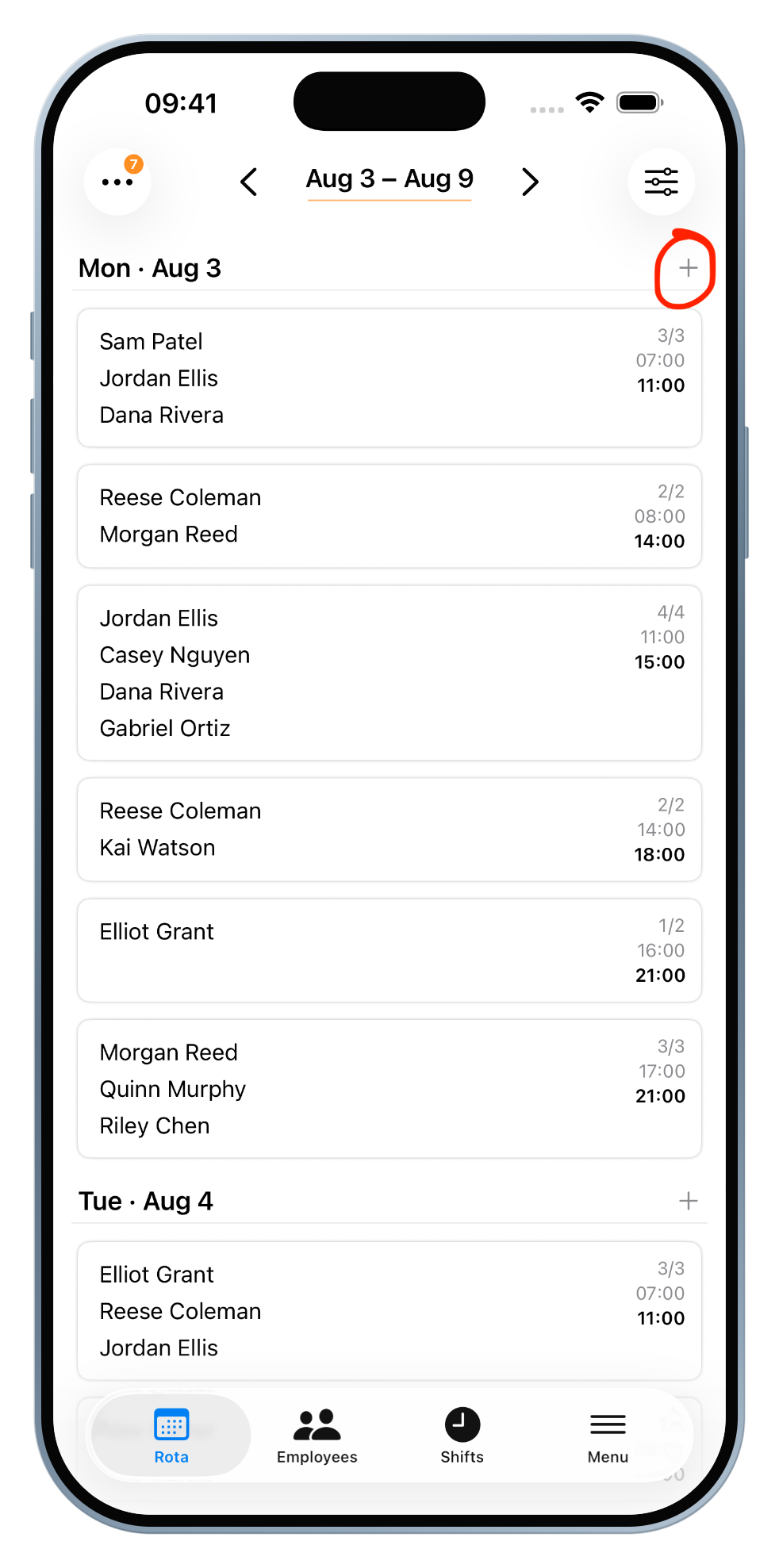Screen dimensions: 779x1568
Task: Open Monday's 08:00–14:00 shift card
Action: coord(389,516)
